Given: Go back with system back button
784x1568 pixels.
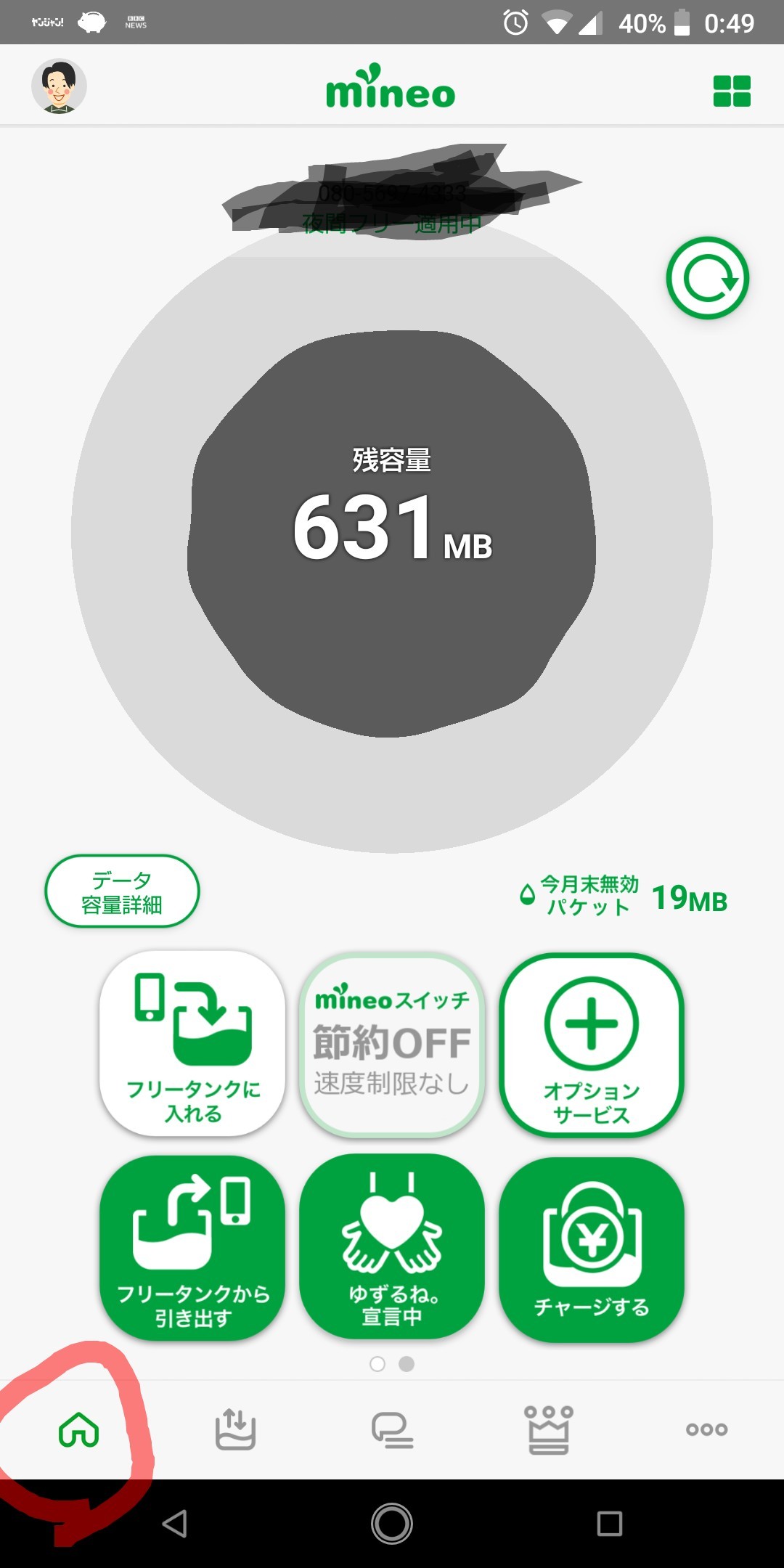Looking at the screenshot, I should coord(175,1523).
